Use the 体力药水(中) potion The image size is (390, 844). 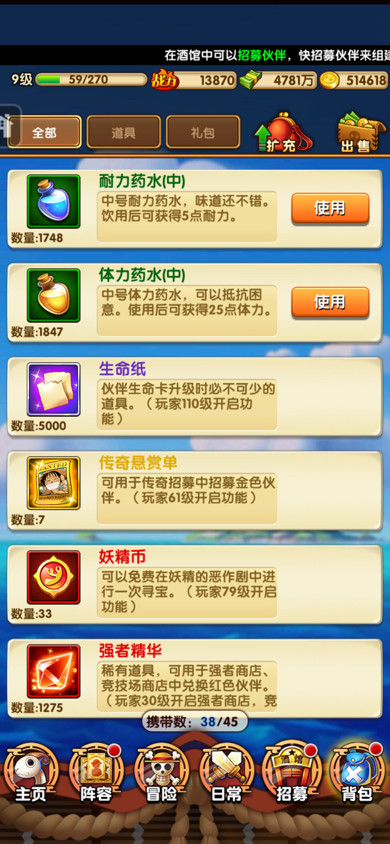point(330,302)
